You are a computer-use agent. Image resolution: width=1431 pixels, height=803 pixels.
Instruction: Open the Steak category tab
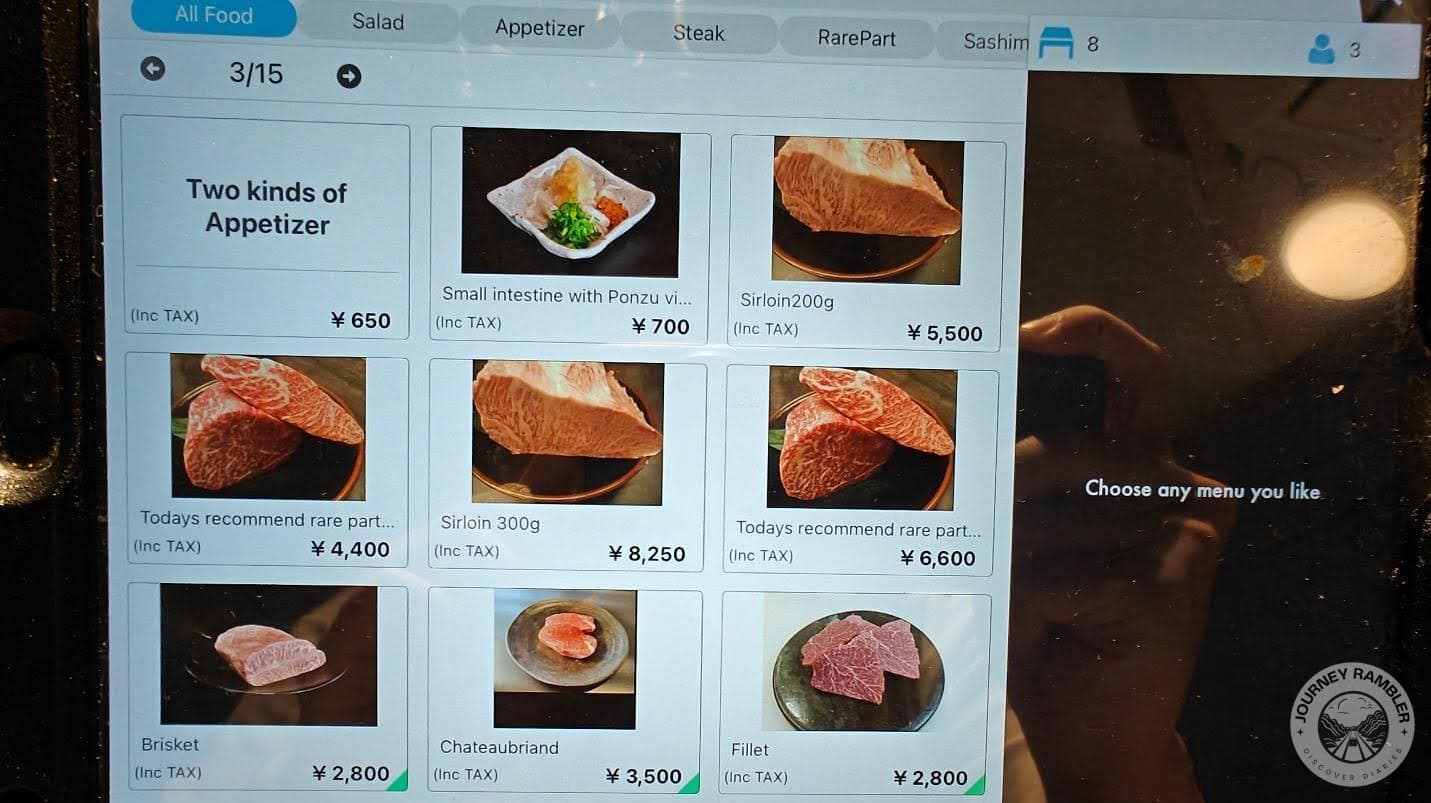pyautogui.click(x=698, y=34)
